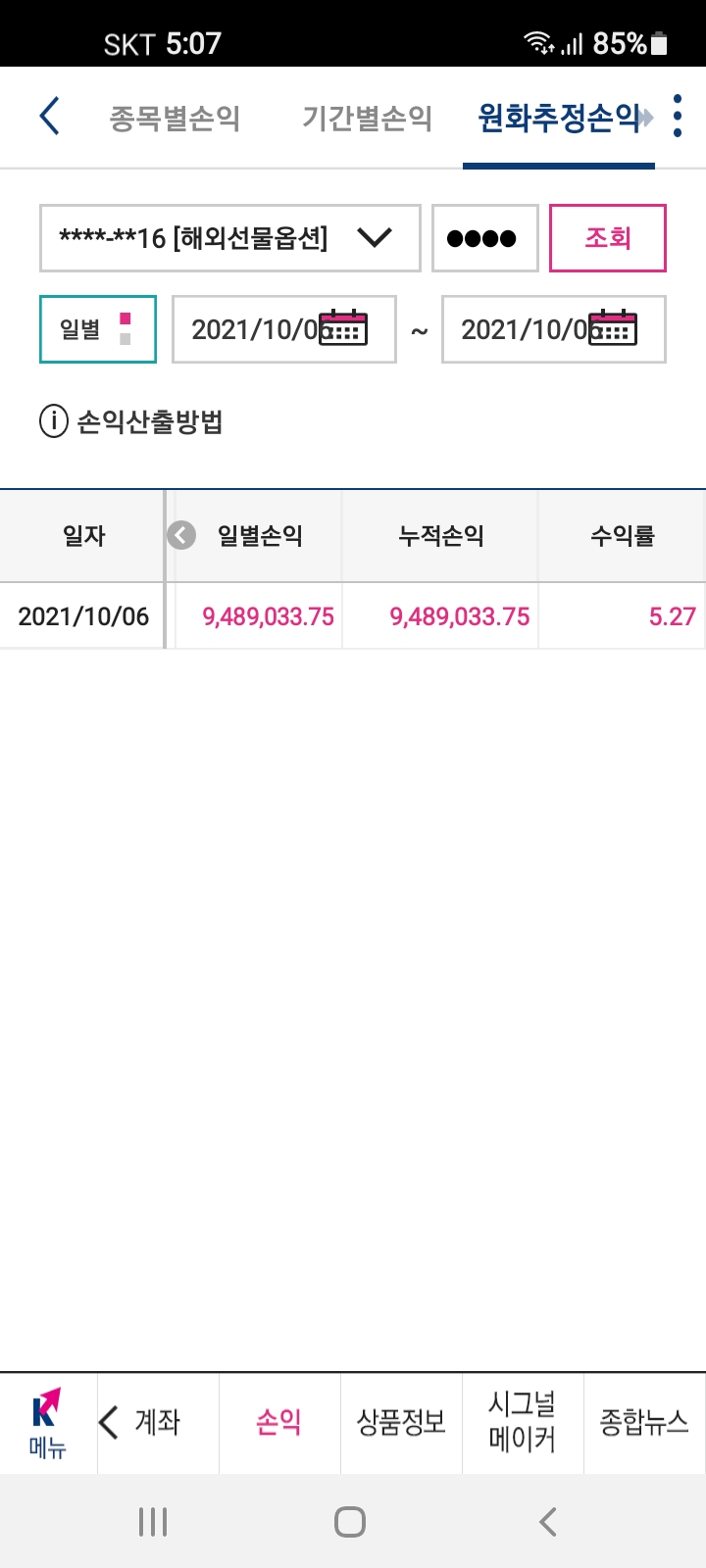Tap the 조회 search button

[608, 238]
